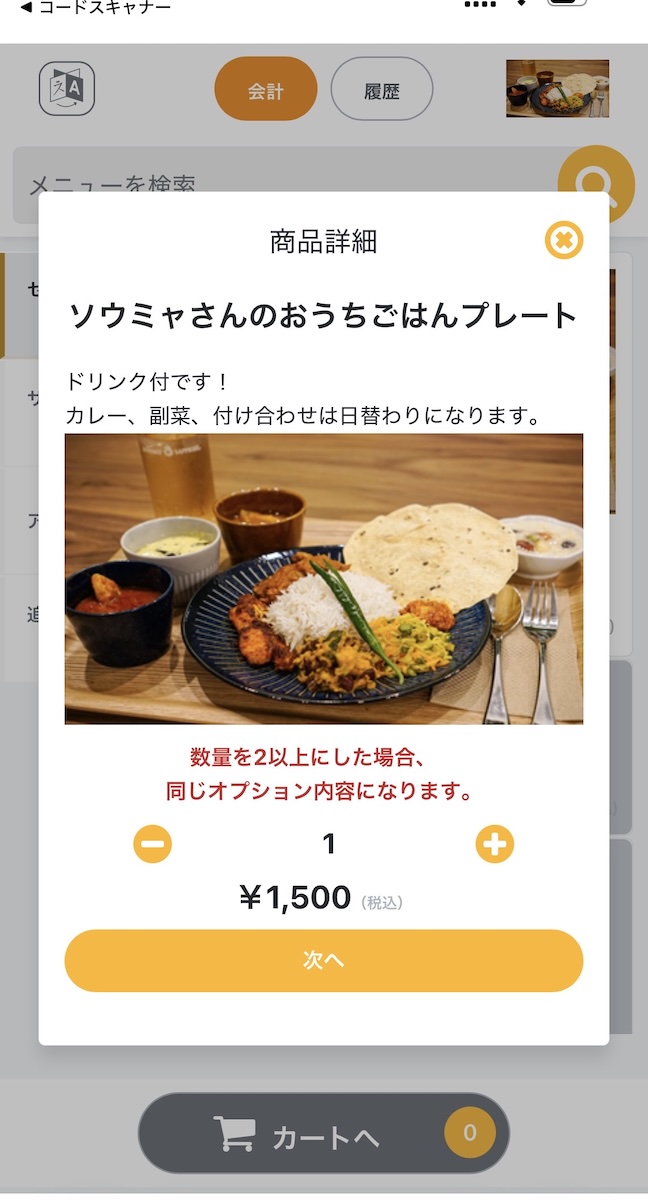Tap the 次へ button to continue

coord(323,960)
